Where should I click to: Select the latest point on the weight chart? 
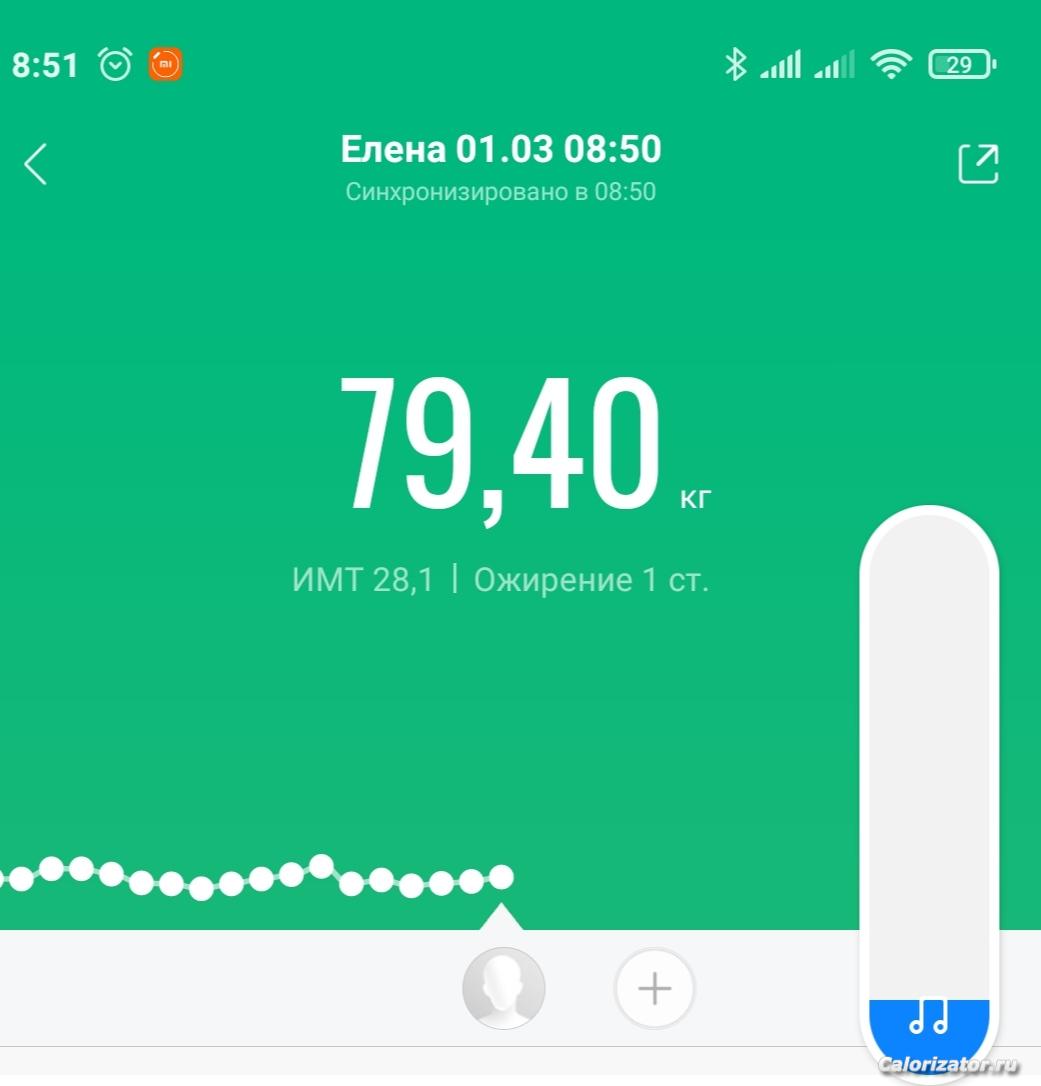tap(502, 877)
